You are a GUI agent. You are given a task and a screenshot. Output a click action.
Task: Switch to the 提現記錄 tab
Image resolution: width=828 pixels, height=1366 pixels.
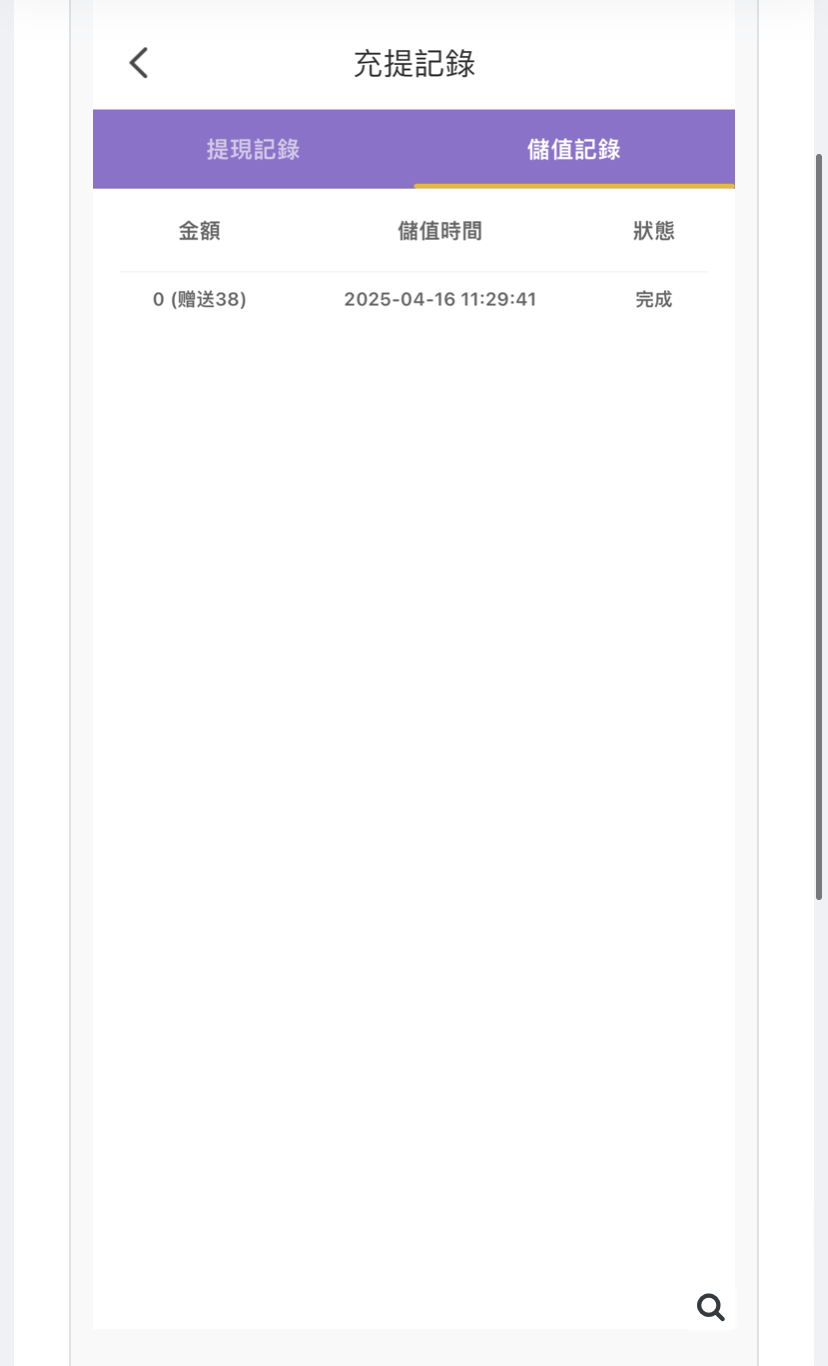pyautogui.click(x=253, y=149)
